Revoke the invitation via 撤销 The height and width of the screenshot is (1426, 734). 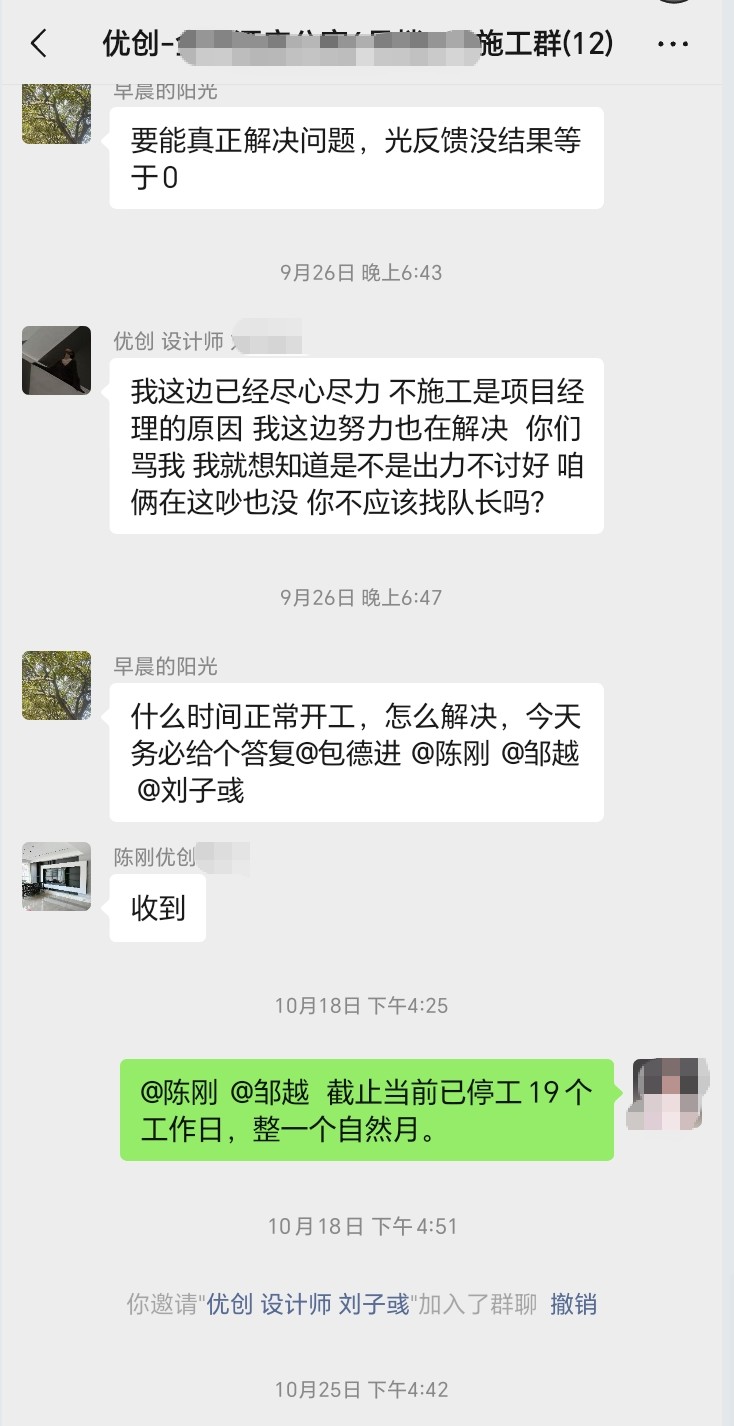tap(573, 1304)
